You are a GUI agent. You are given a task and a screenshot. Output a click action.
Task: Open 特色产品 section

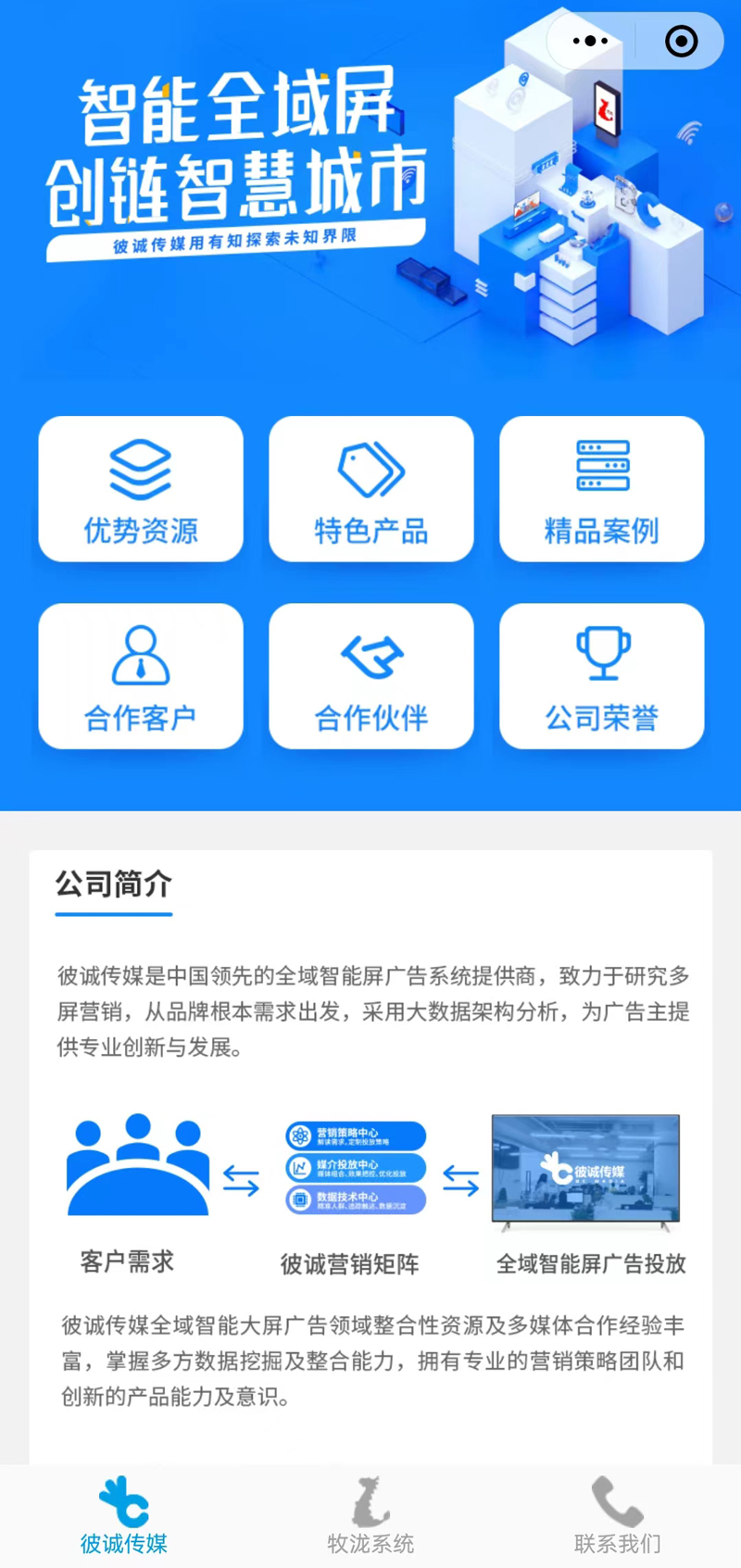(370, 489)
